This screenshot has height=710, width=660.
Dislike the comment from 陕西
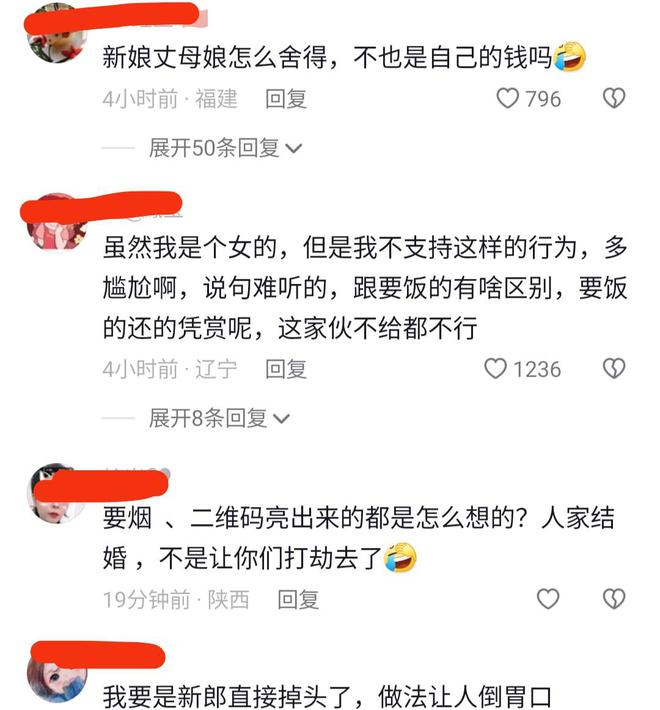[x=614, y=599]
